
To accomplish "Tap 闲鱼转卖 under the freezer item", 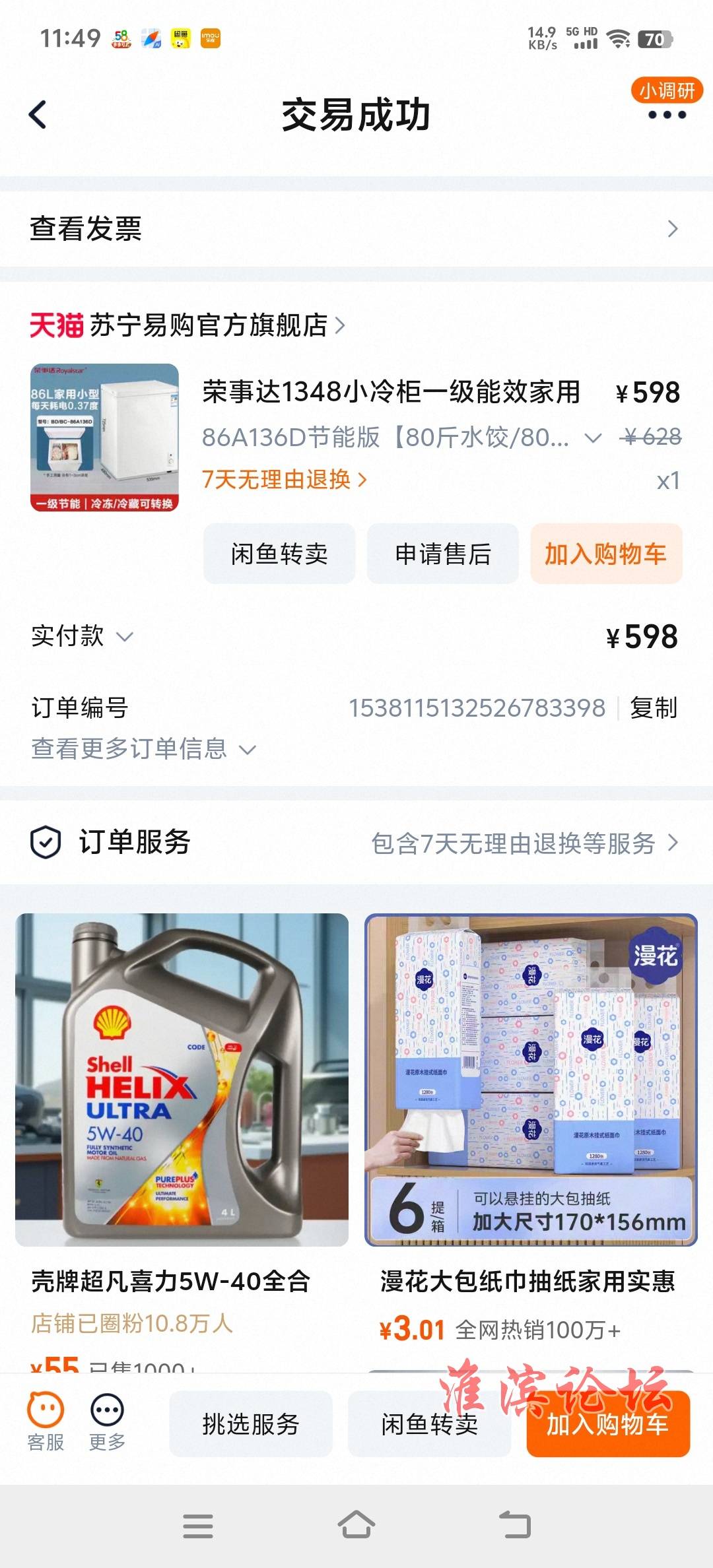I will click(x=279, y=554).
